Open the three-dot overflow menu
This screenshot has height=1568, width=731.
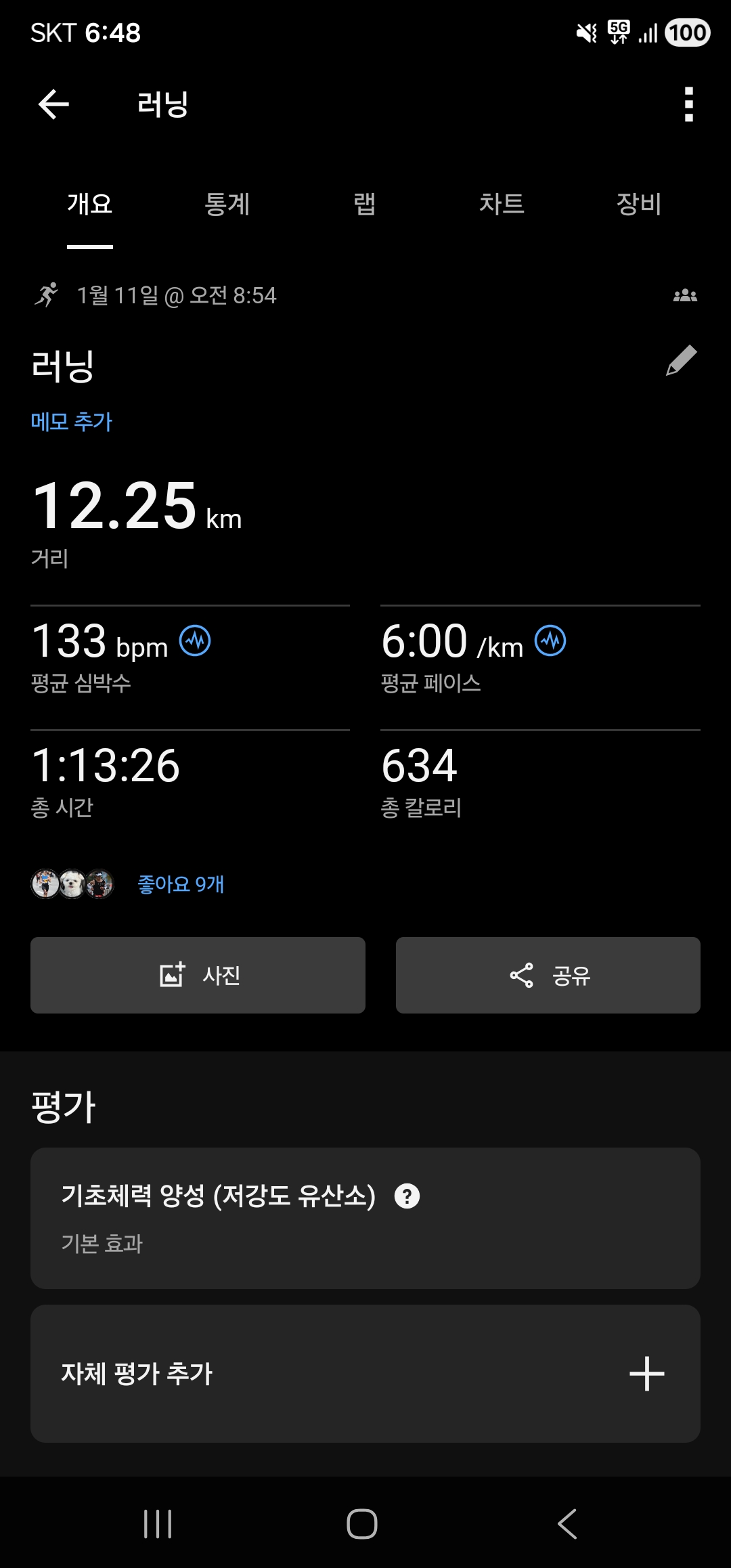pyautogui.click(x=688, y=105)
